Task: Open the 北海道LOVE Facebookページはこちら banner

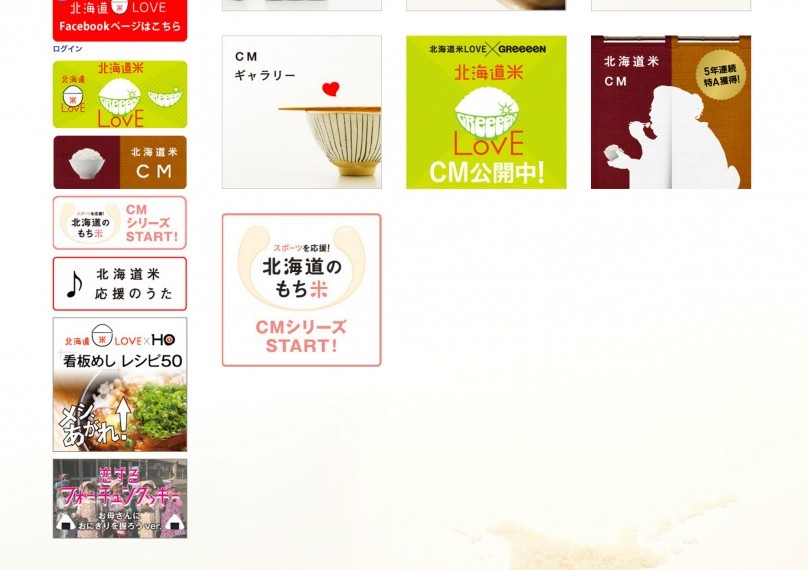Action: pos(120,19)
